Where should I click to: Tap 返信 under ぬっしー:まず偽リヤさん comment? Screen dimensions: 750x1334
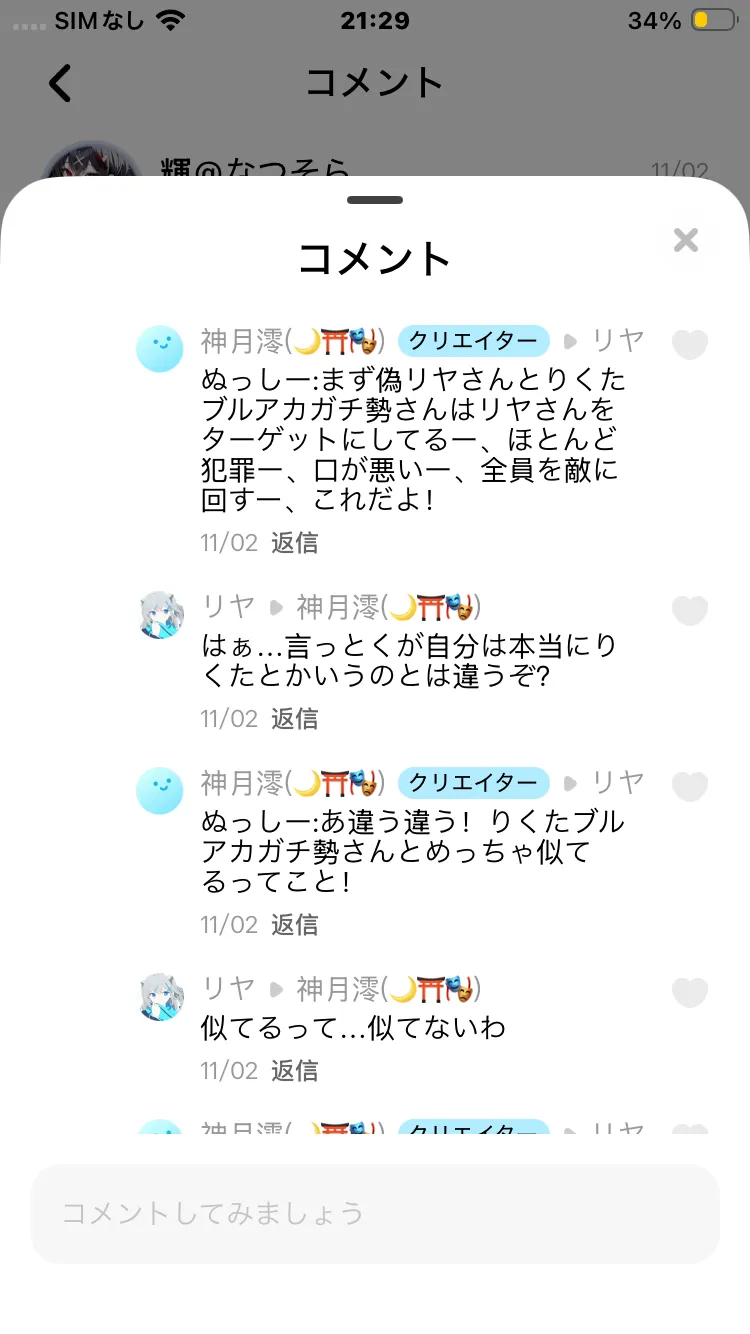pos(294,543)
